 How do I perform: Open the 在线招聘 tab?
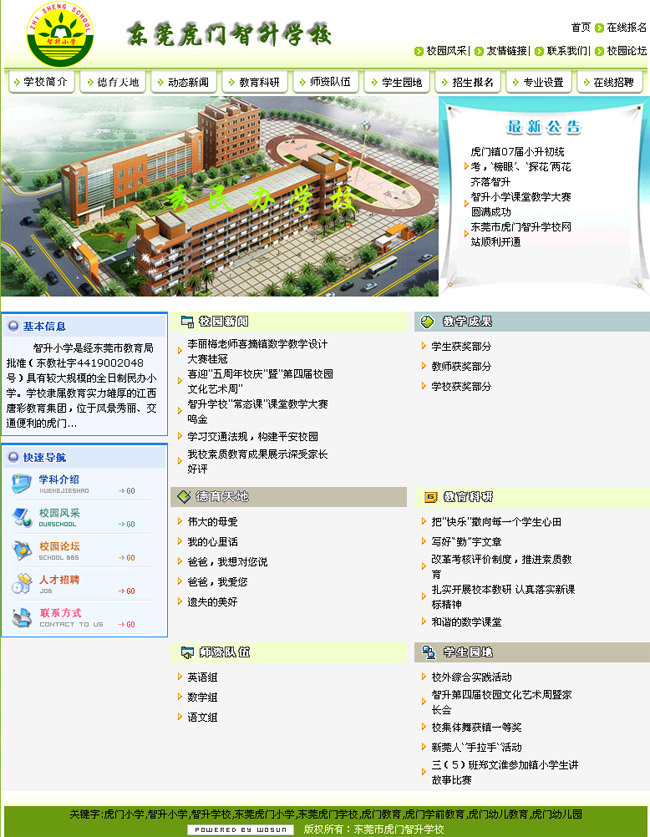(x=611, y=82)
